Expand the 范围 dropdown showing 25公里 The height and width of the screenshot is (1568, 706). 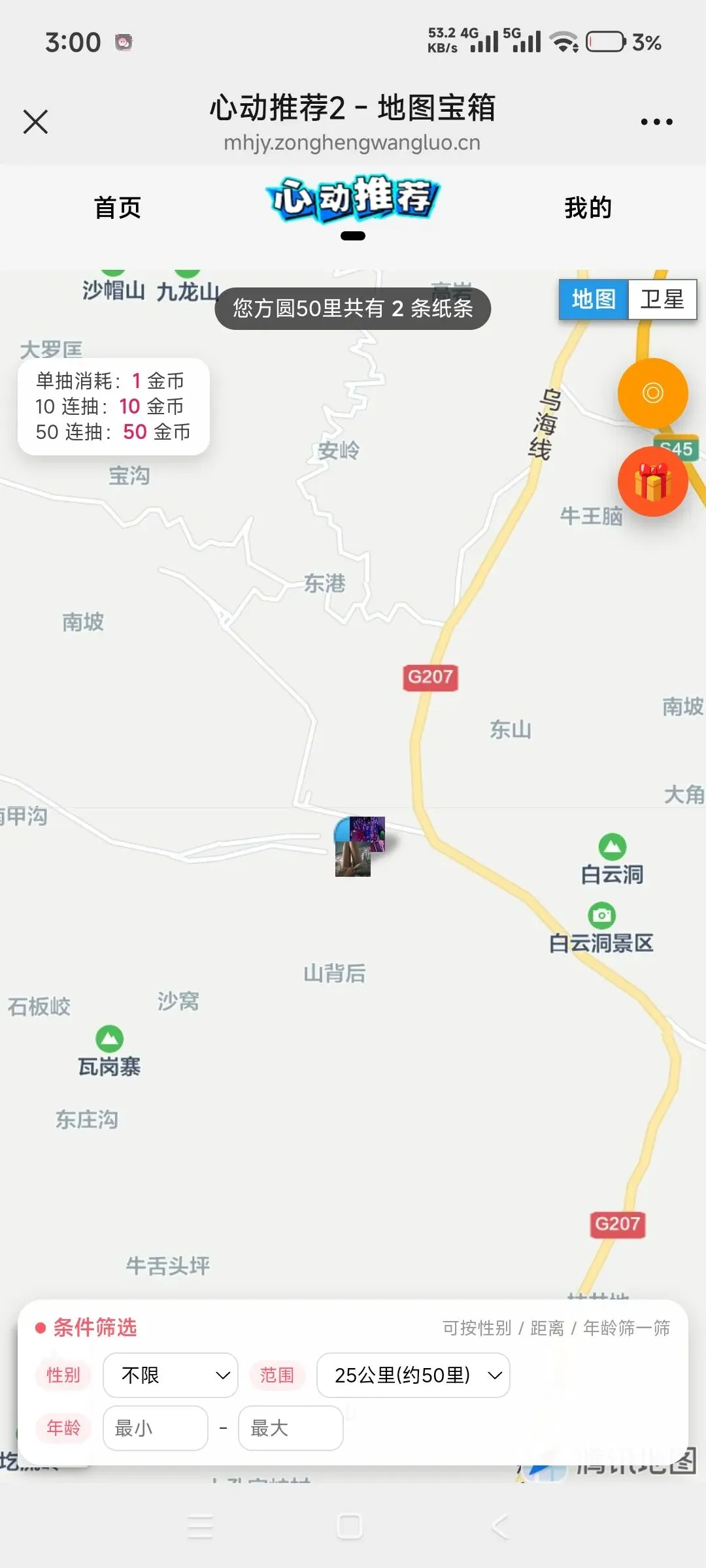(413, 1375)
